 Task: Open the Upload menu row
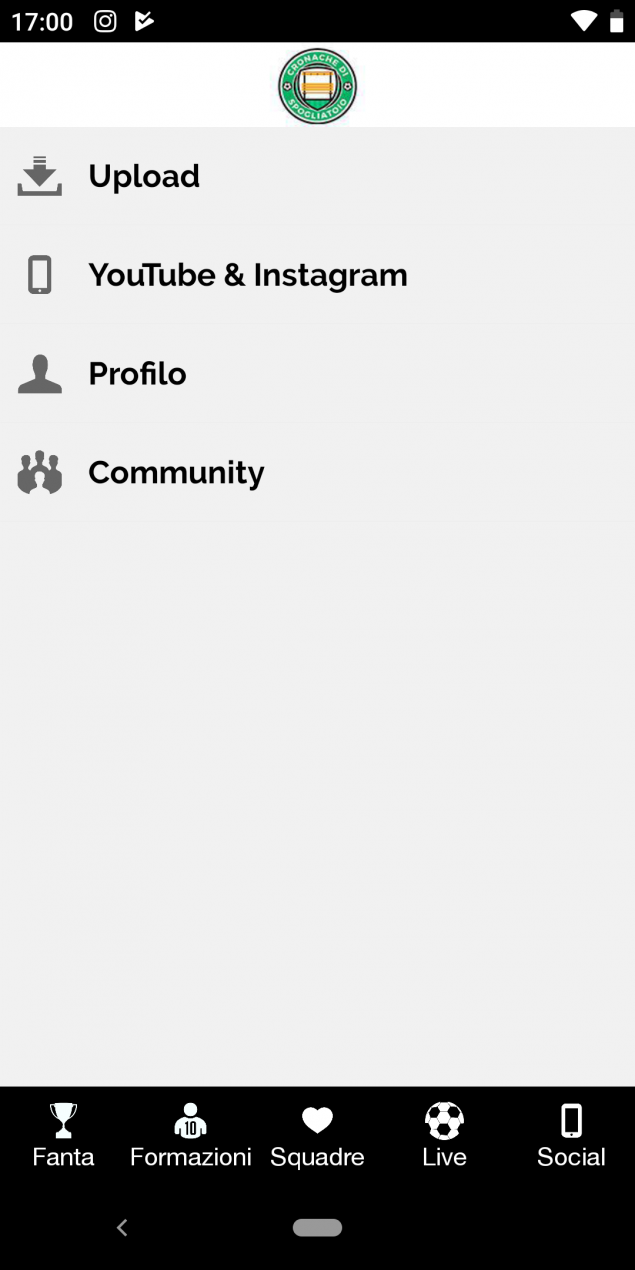(x=317, y=176)
